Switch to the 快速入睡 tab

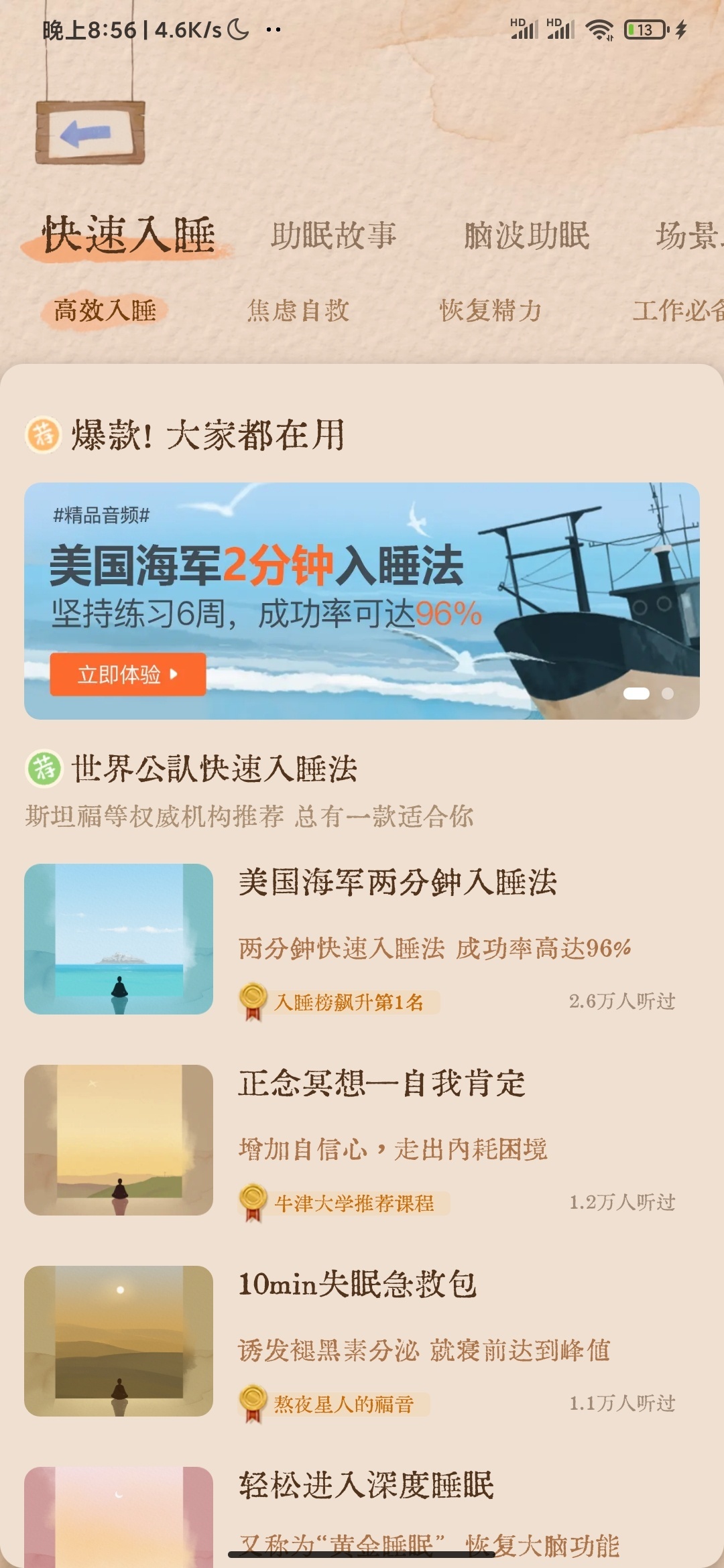click(128, 236)
